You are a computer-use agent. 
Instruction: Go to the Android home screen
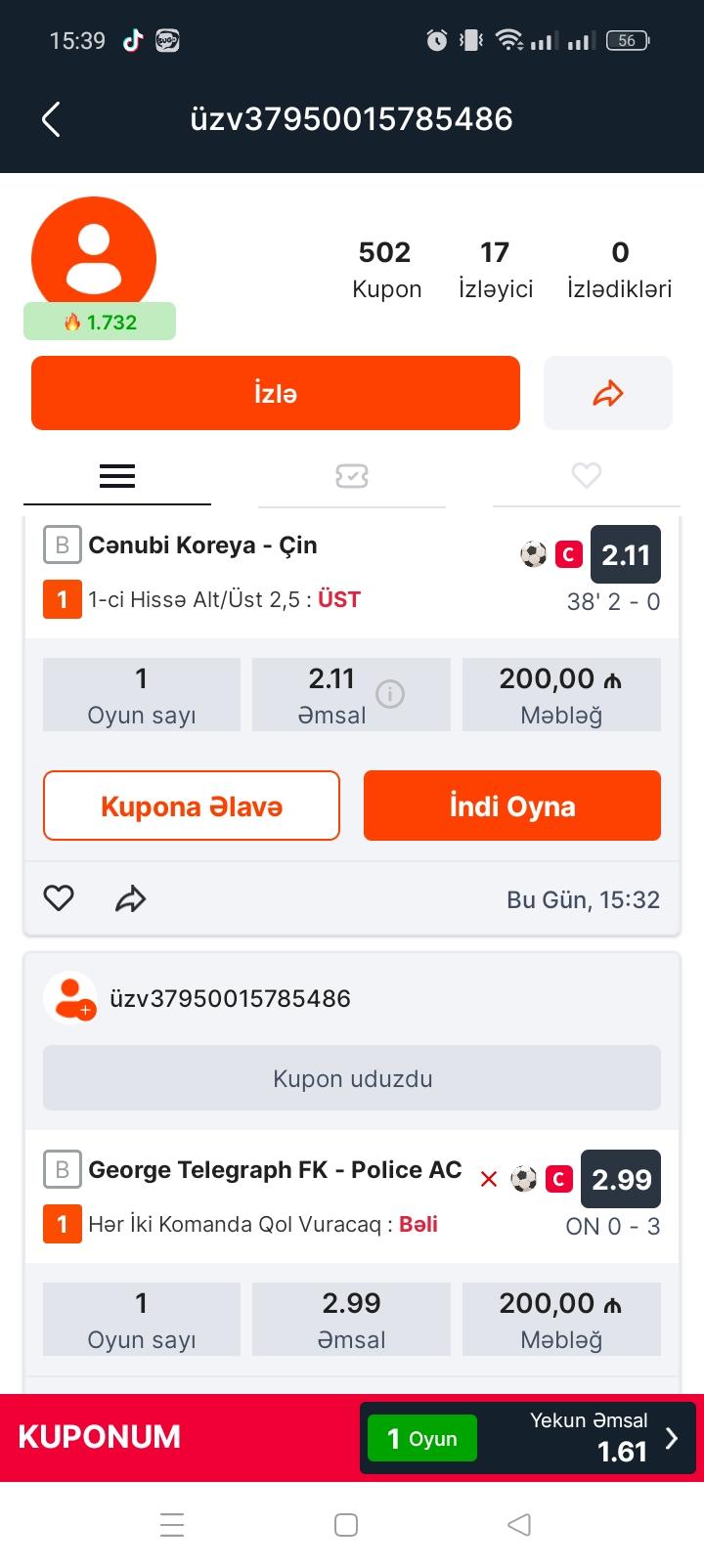[x=346, y=1525]
